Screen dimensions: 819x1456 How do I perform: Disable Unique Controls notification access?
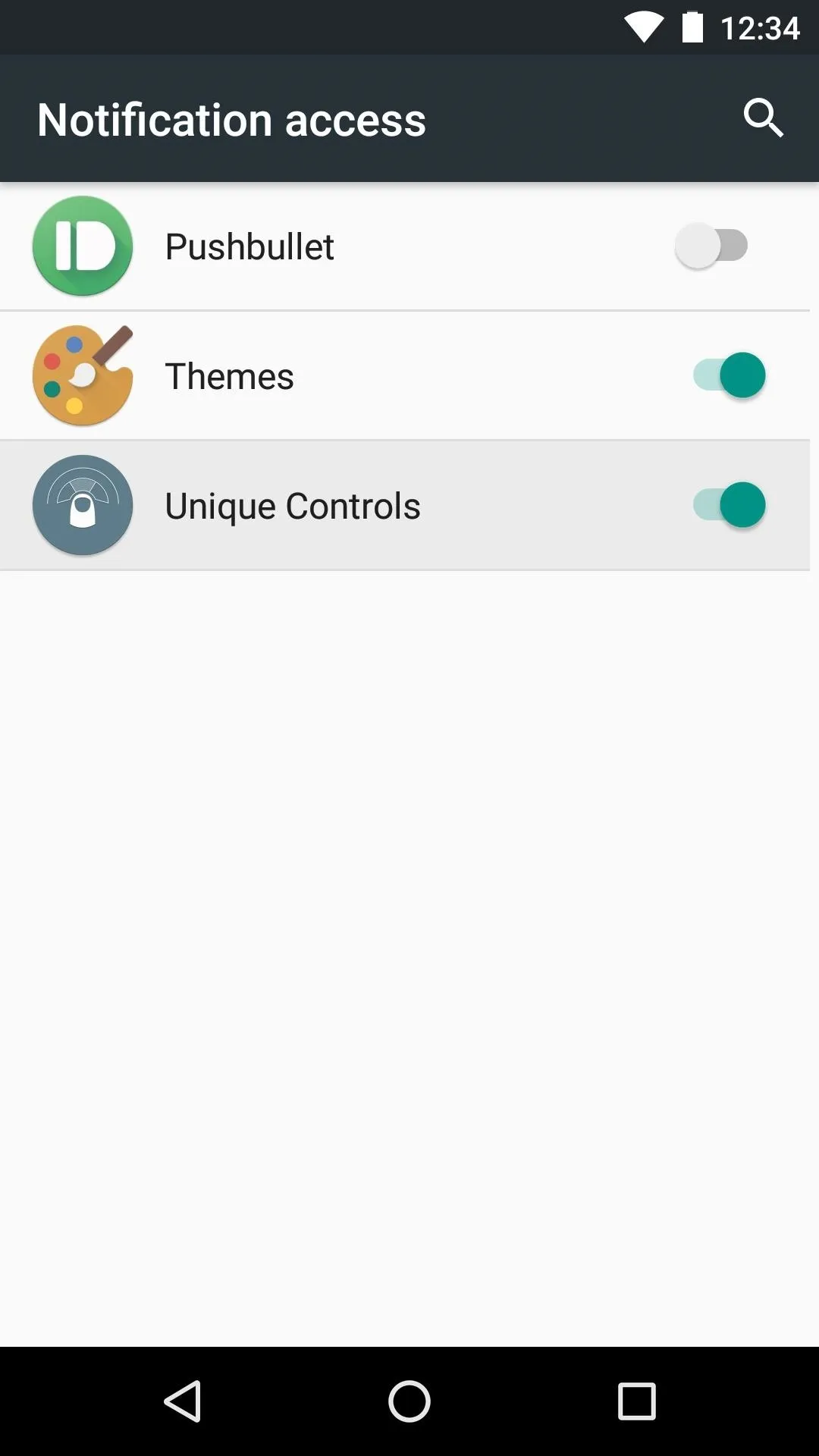click(x=729, y=505)
